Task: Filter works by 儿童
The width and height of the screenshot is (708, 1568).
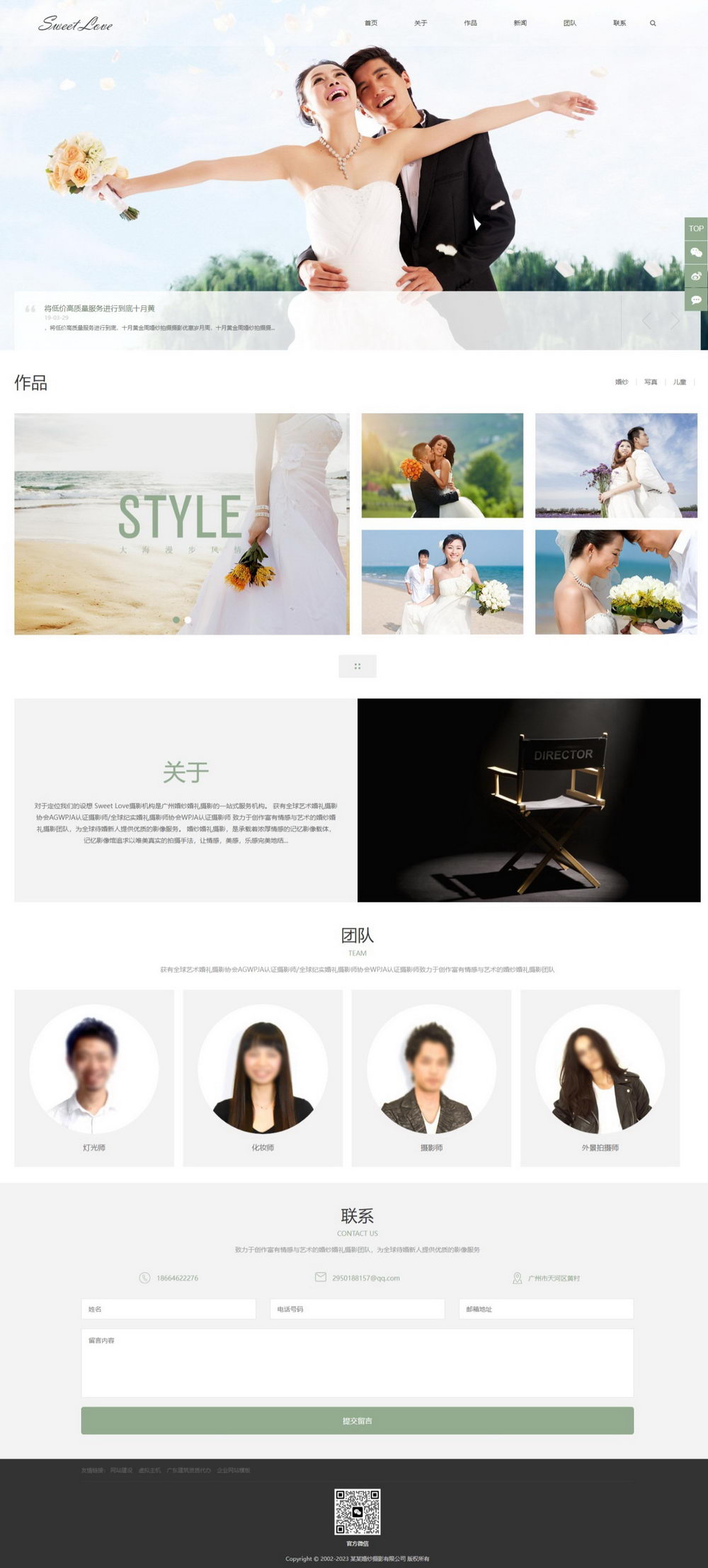Action: coord(680,382)
